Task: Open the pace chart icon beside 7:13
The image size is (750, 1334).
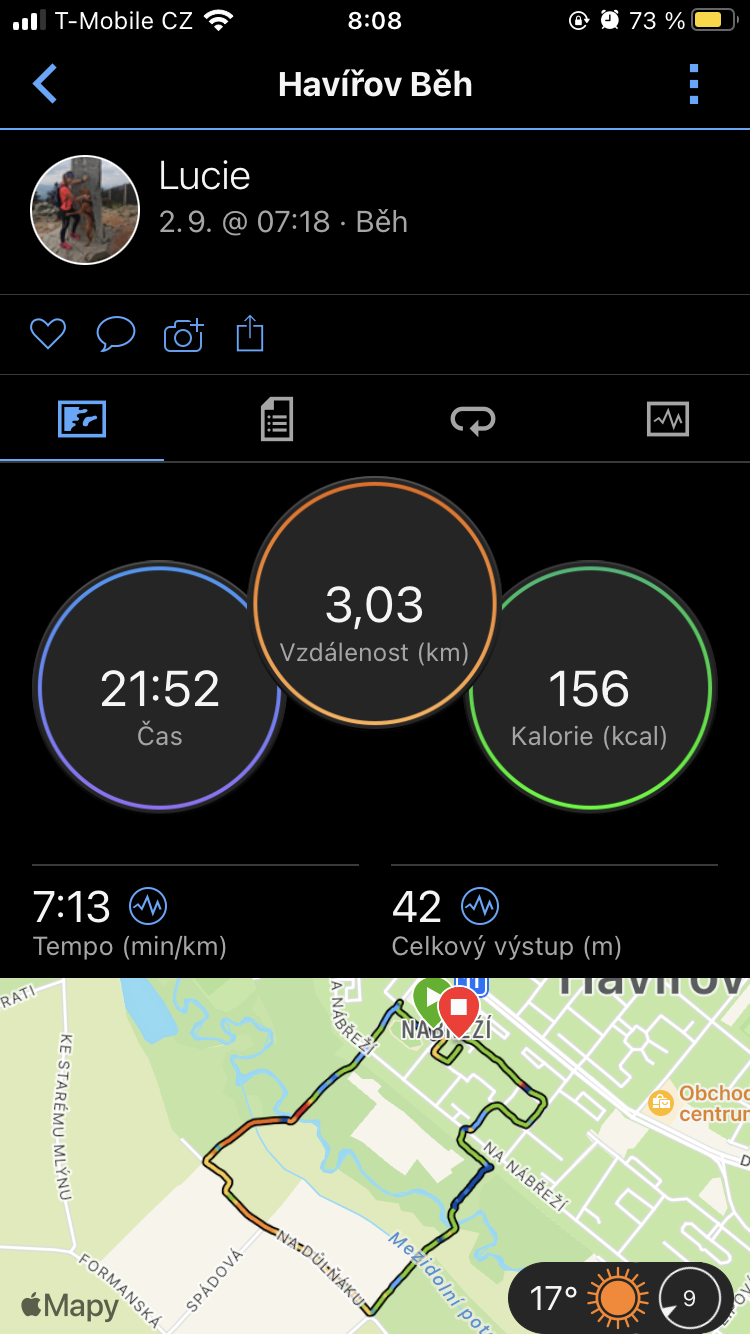Action: [148, 907]
